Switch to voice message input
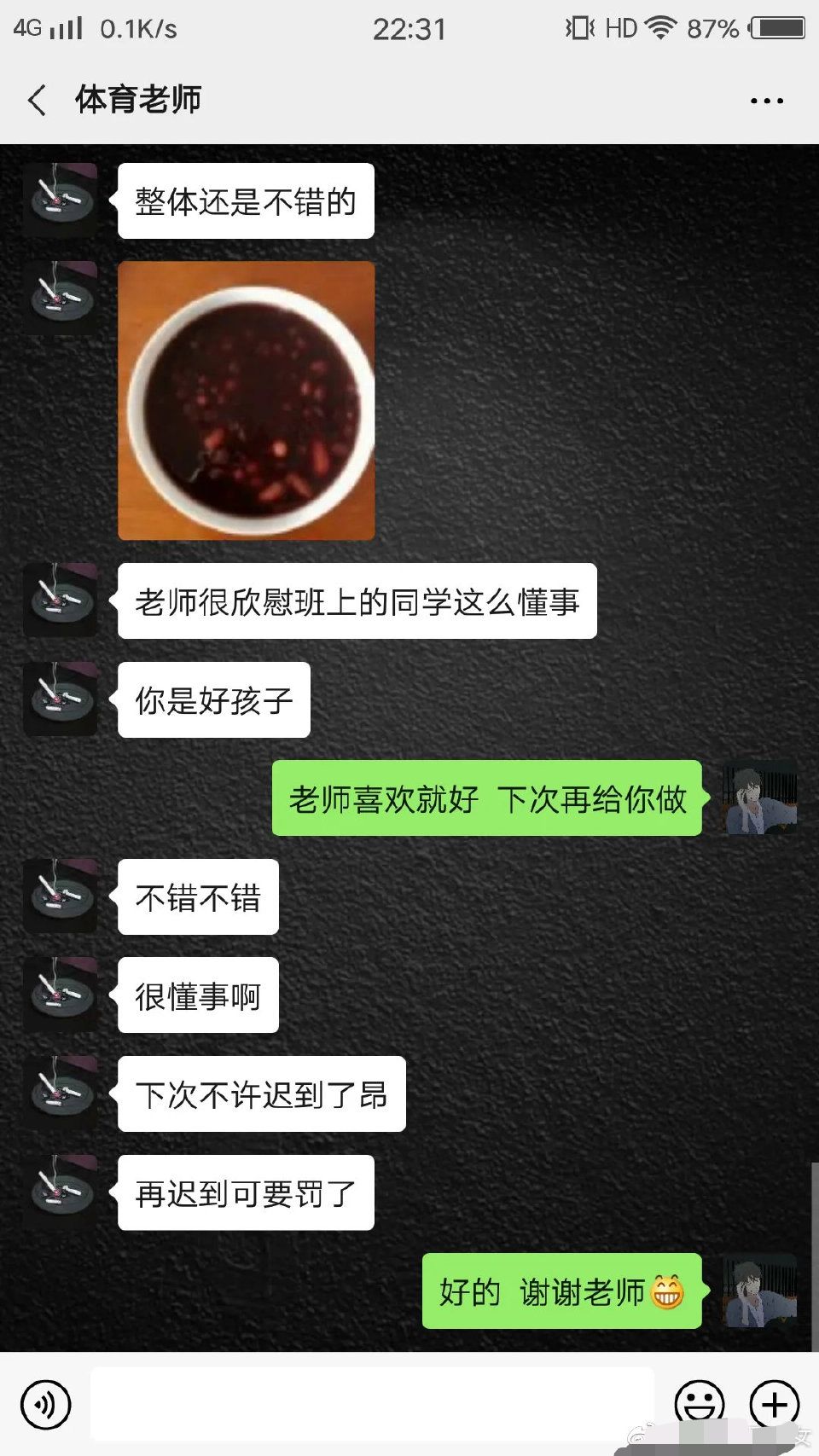The image size is (819, 1456). point(45,1404)
